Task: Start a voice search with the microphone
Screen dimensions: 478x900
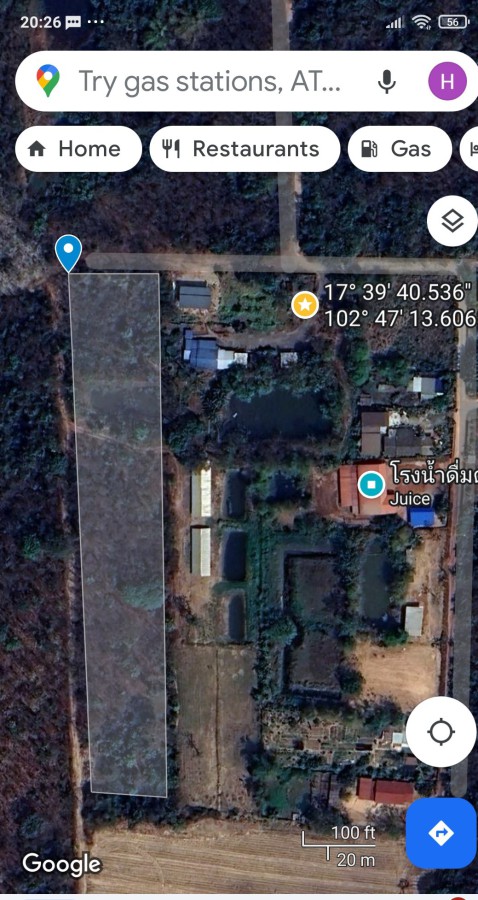Action: click(x=387, y=81)
